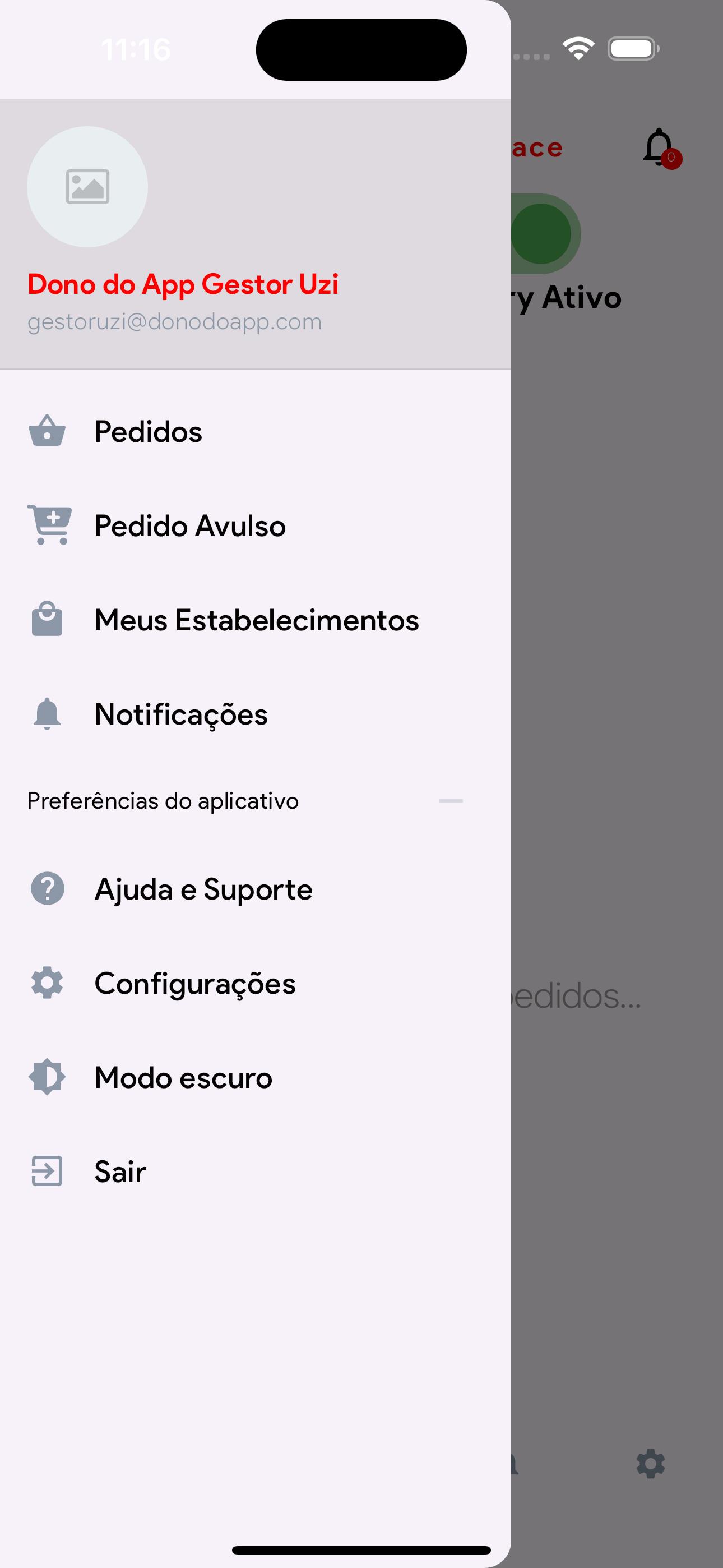This screenshot has height=1568, width=723.
Task: Tap Sair to log out
Action: point(255,1172)
